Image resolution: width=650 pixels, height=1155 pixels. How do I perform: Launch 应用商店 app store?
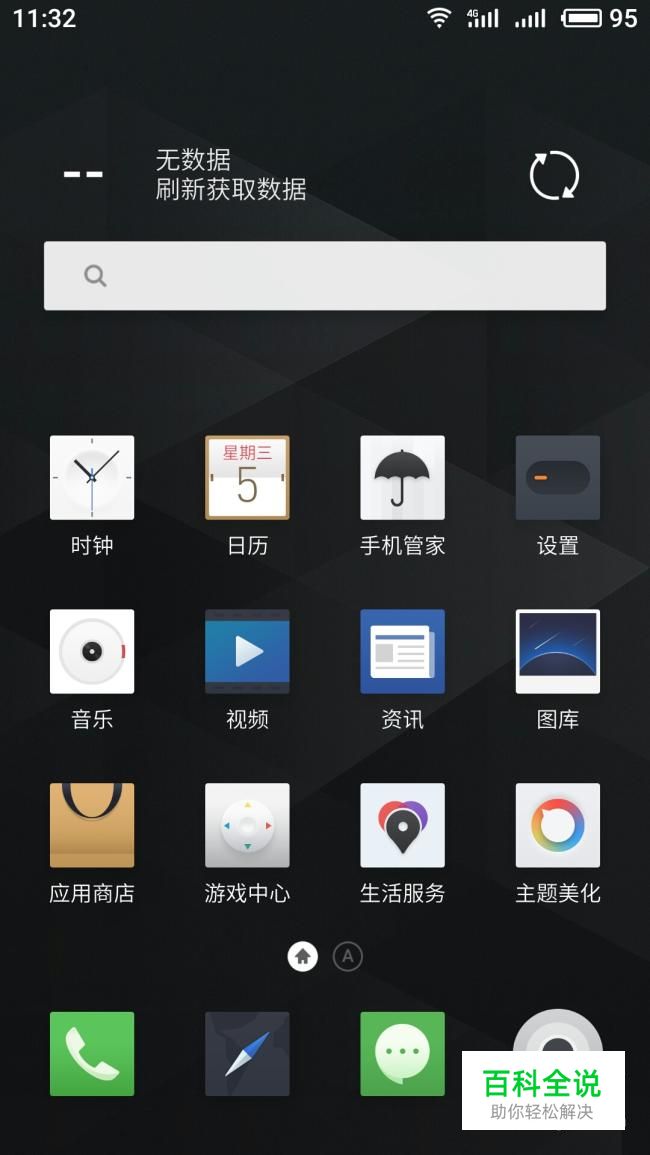coord(92,825)
